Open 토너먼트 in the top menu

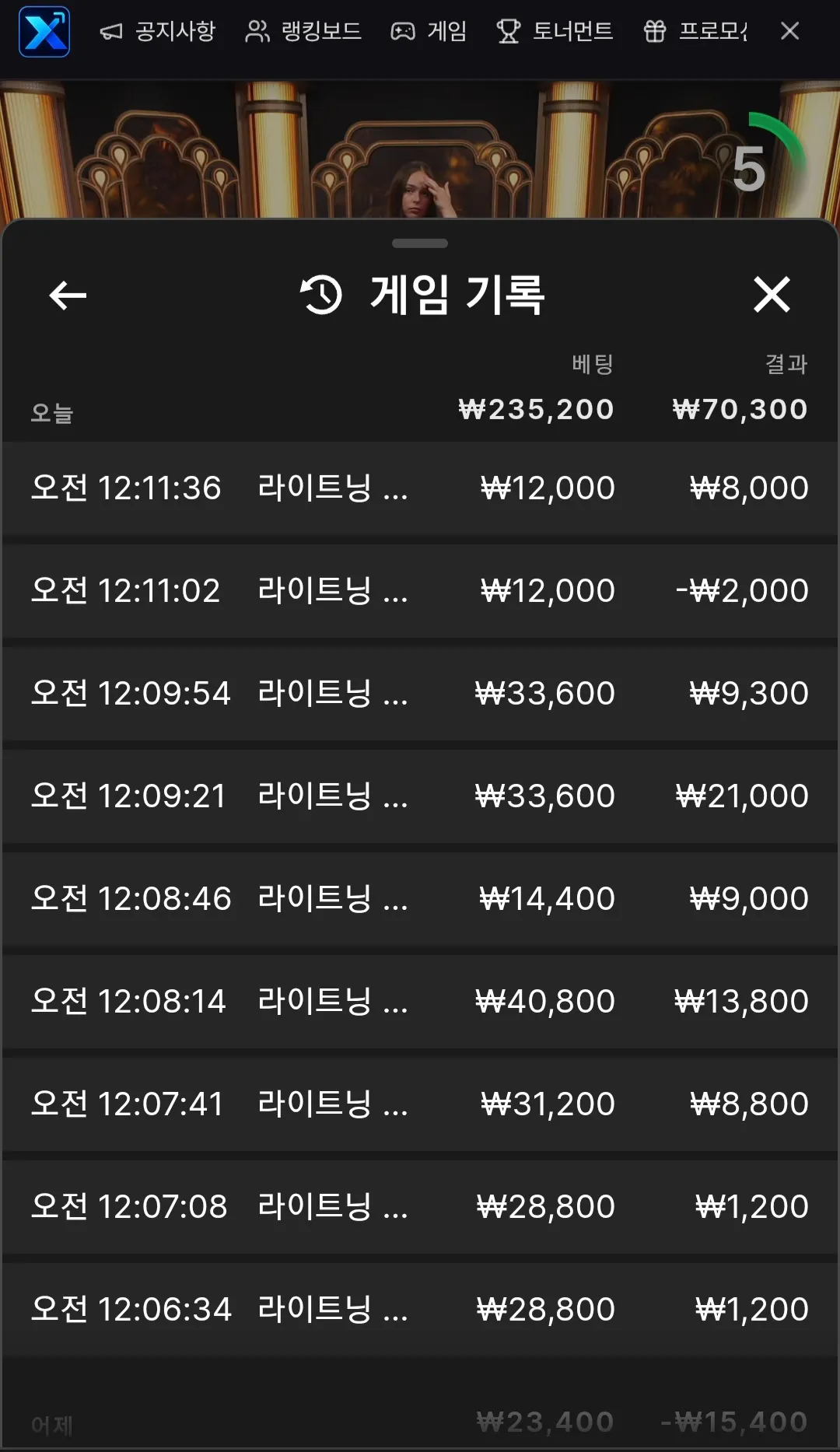coord(555,31)
